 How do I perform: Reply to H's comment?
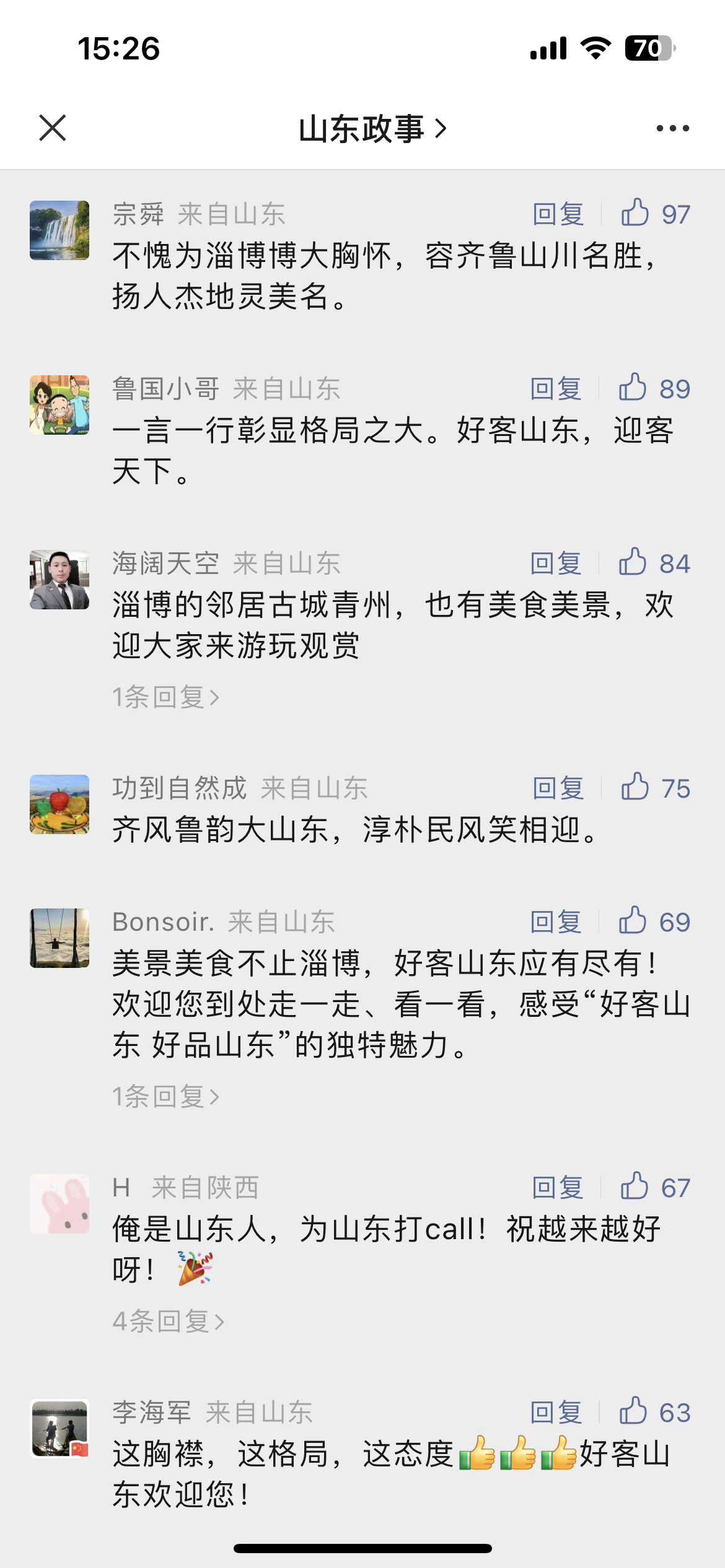click(558, 1188)
